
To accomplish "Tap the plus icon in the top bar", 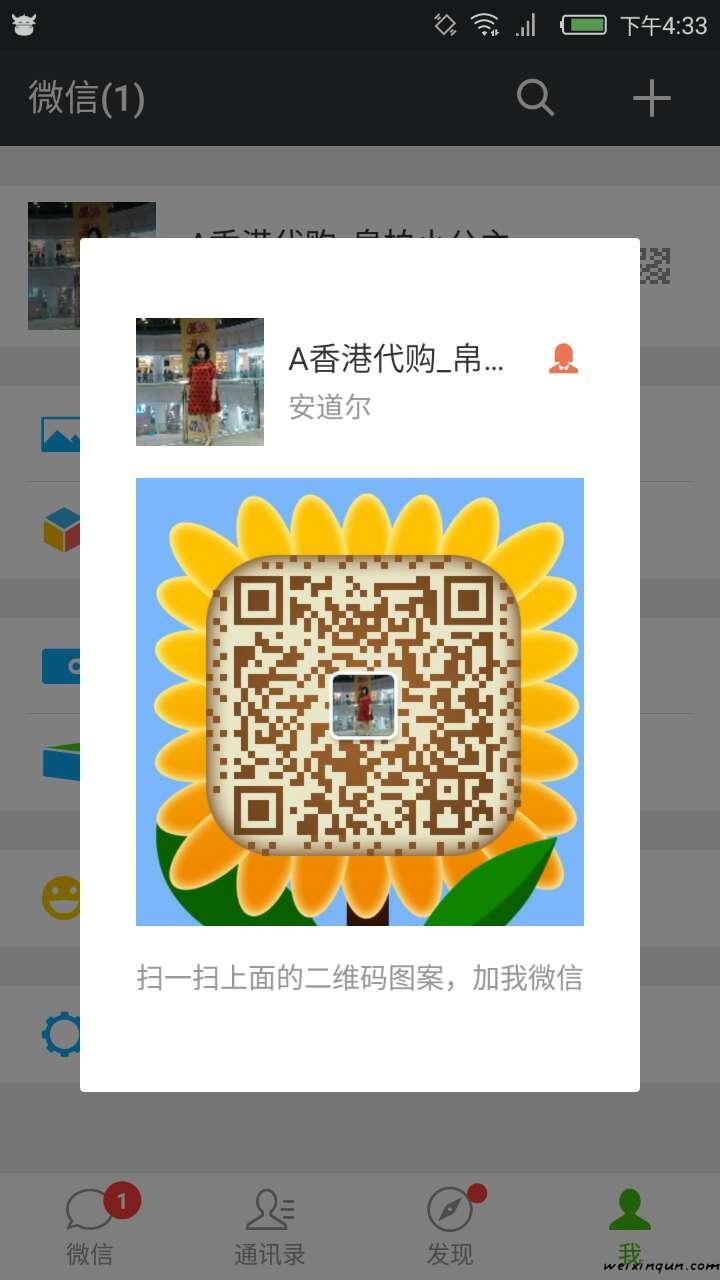I will click(651, 98).
